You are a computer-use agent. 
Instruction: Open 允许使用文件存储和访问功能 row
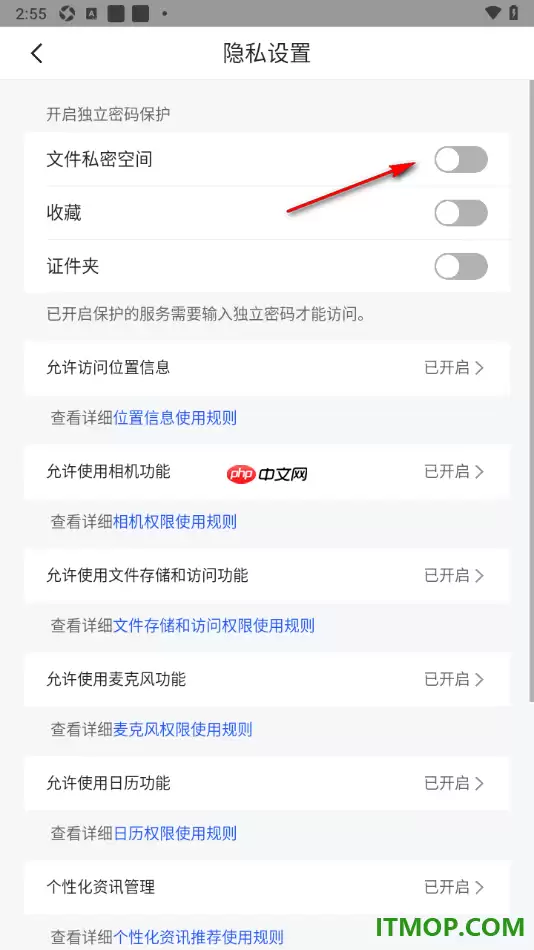pos(267,576)
